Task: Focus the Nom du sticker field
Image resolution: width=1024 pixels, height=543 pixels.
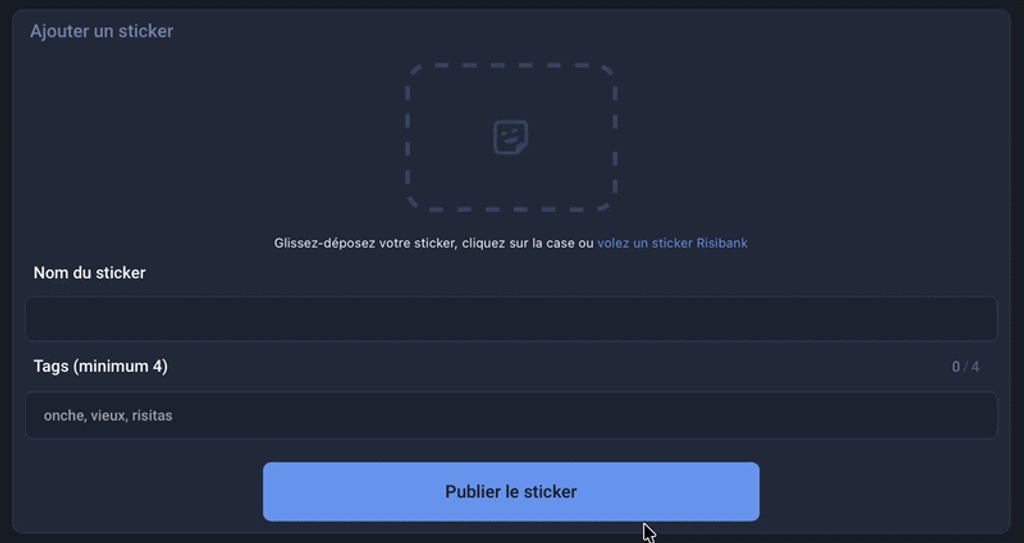Action: (x=511, y=319)
